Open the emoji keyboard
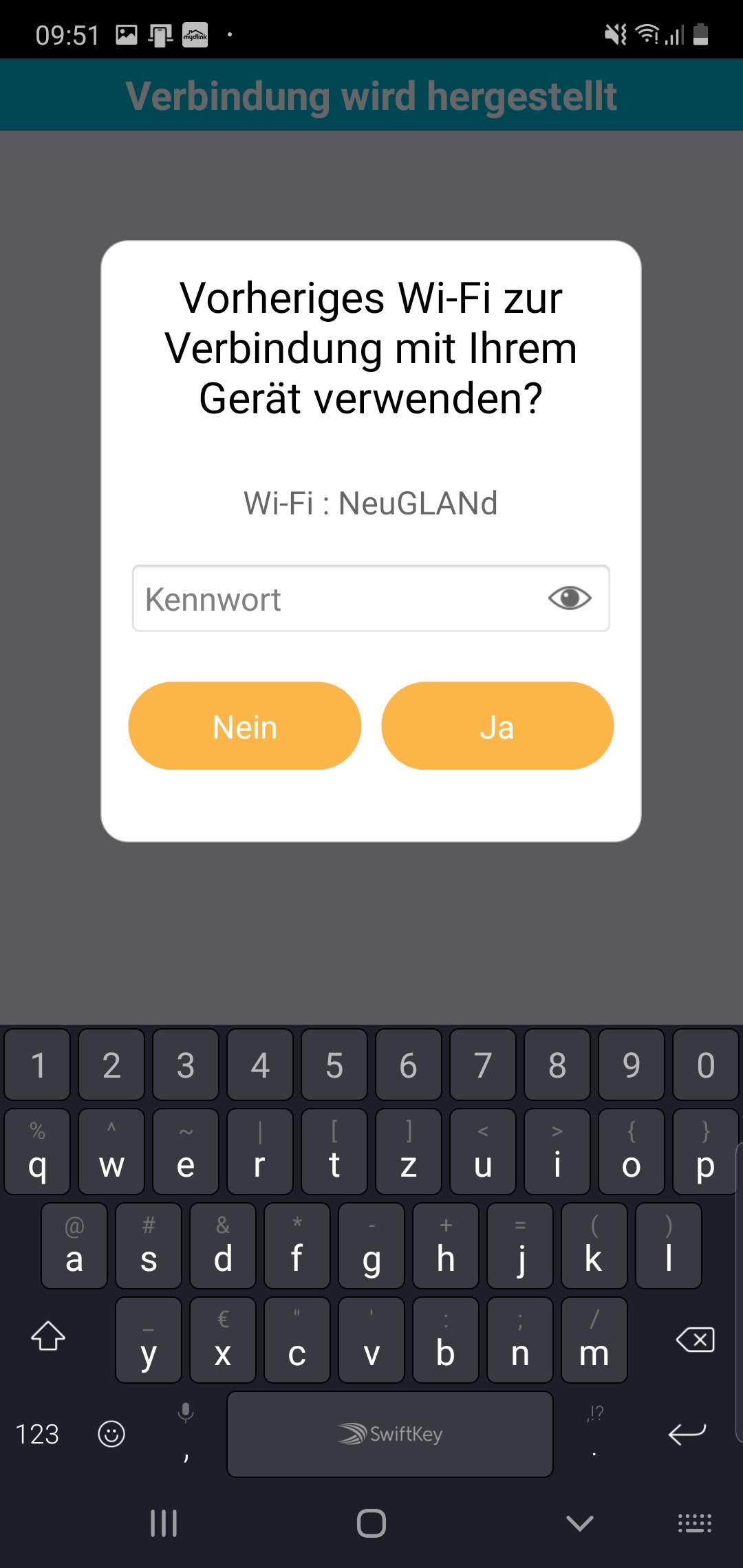This screenshot has height=1568, width=743. coord(111,1434)
